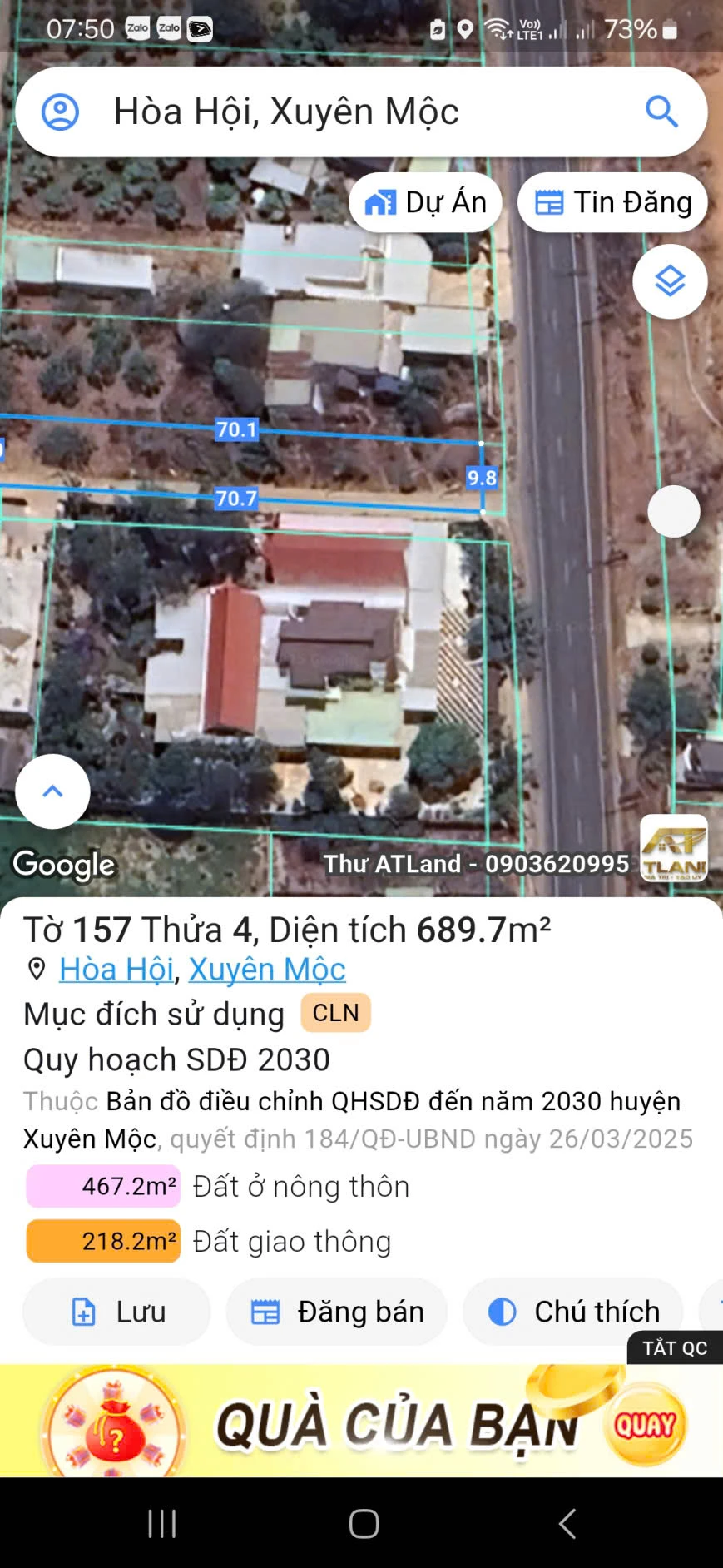Open the map layers button
This screenshot has height=1568, width=723.
(670, 281)
